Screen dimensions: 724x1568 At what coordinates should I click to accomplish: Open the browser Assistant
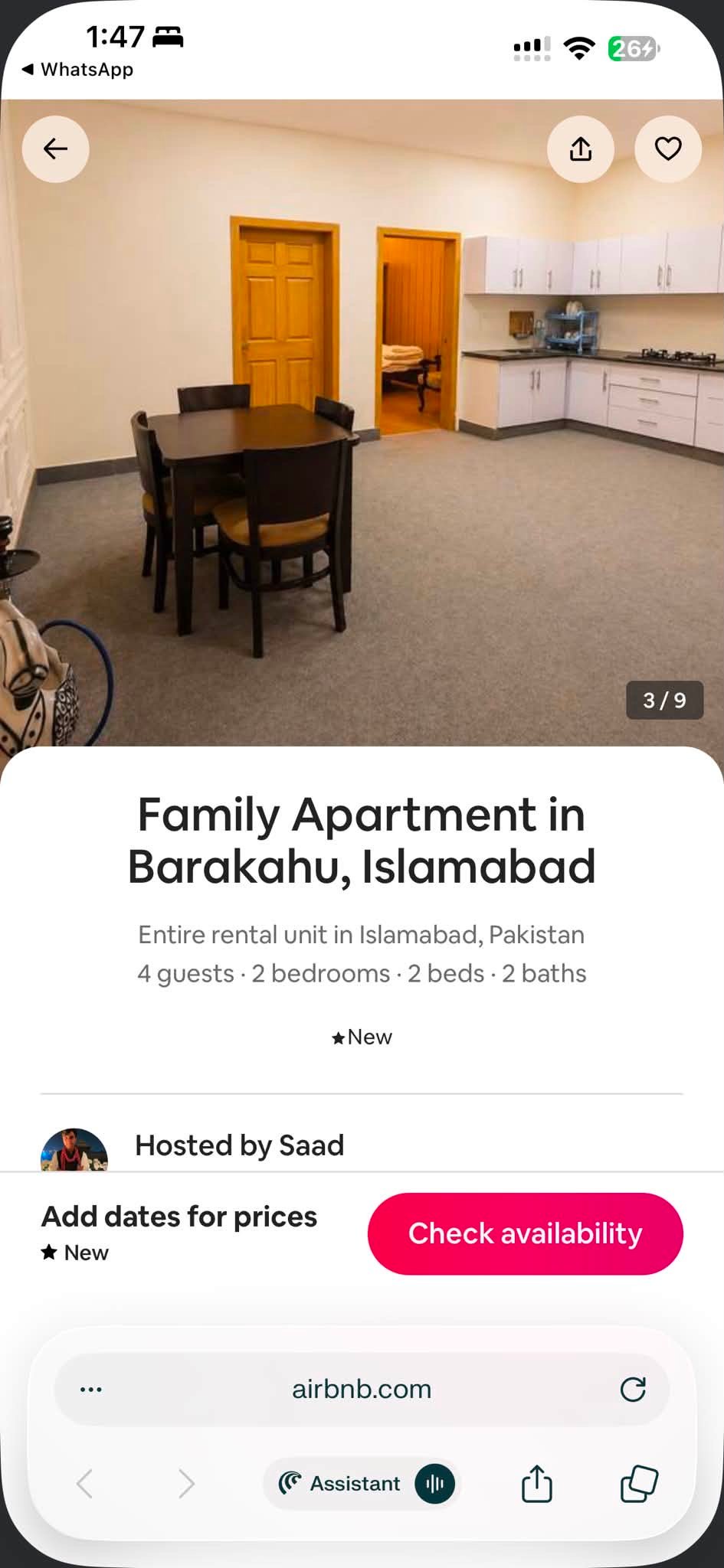pyautogui.click(x=340, y=1483)
